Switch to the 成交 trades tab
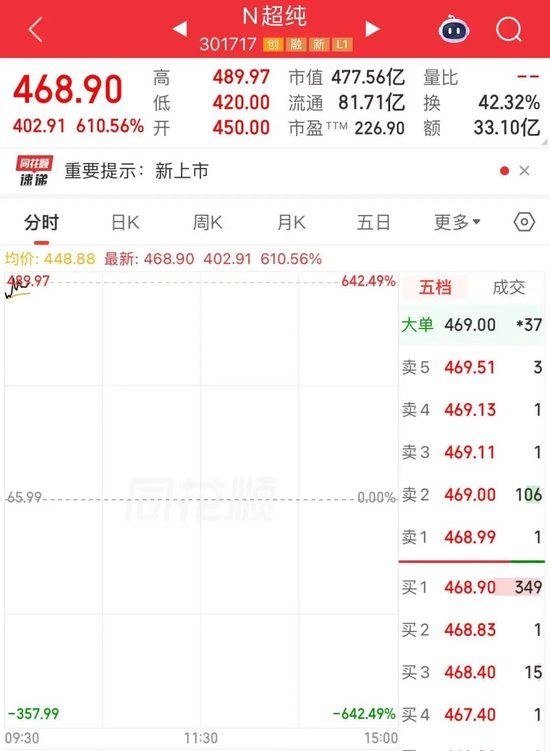This screenshot has width=550, height=751. click(508, 287)
